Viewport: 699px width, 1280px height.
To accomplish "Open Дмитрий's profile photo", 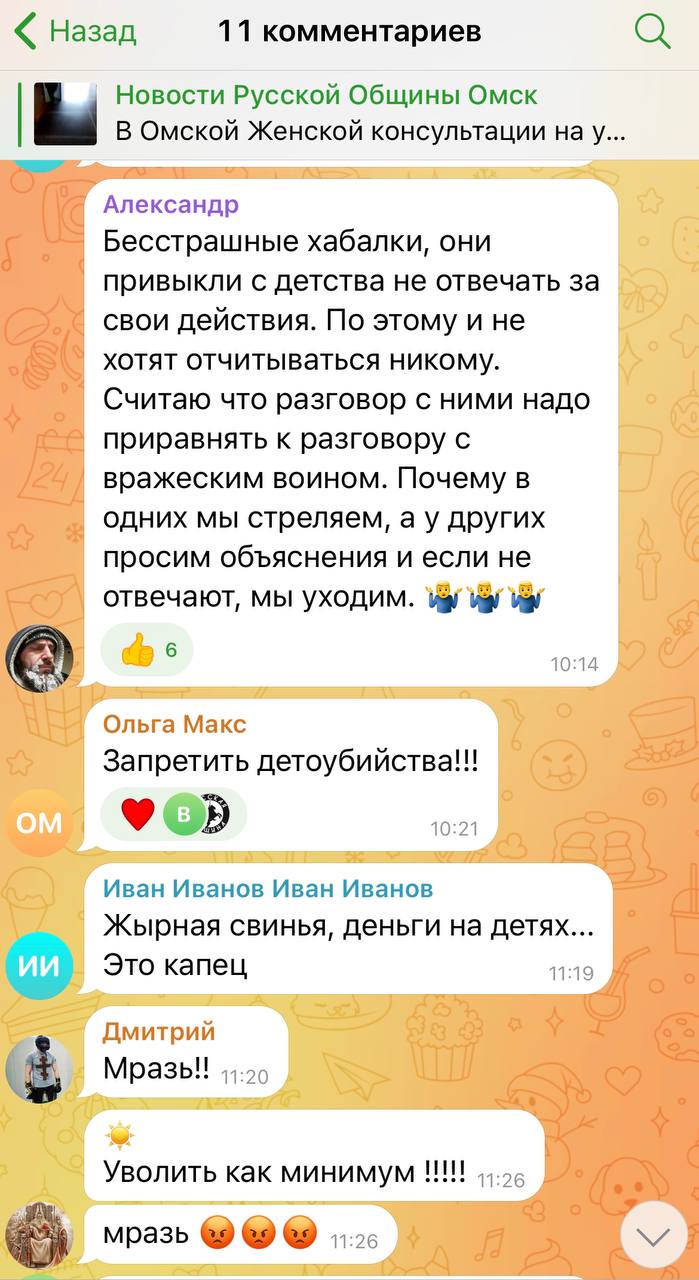I will click(x=40, y=1069).
